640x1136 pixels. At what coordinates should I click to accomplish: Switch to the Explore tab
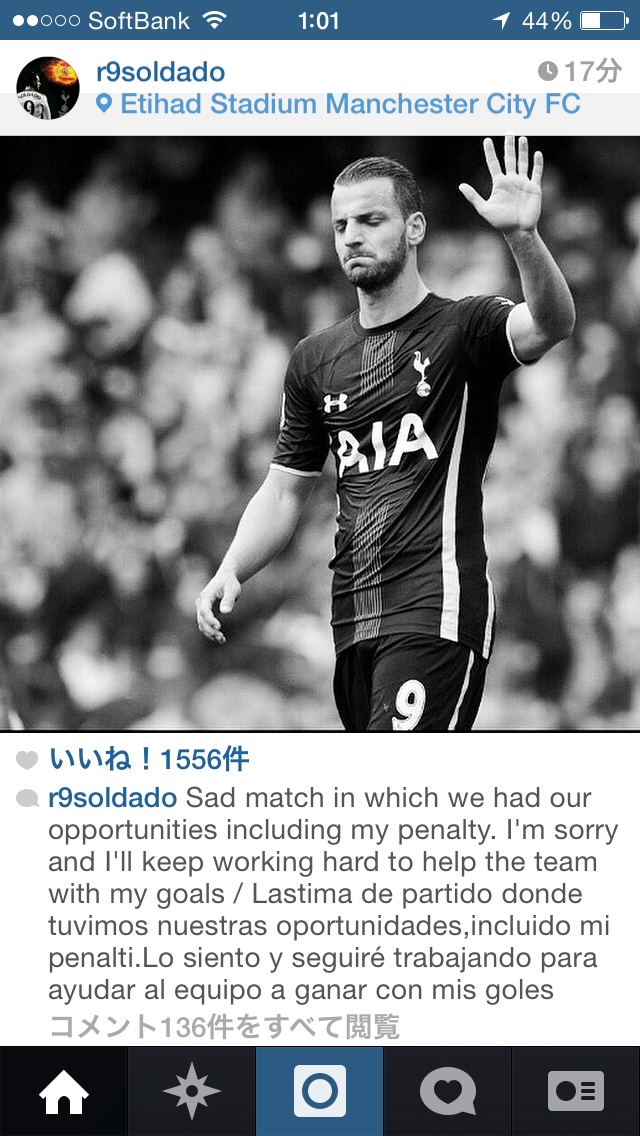coord(191,1091)
